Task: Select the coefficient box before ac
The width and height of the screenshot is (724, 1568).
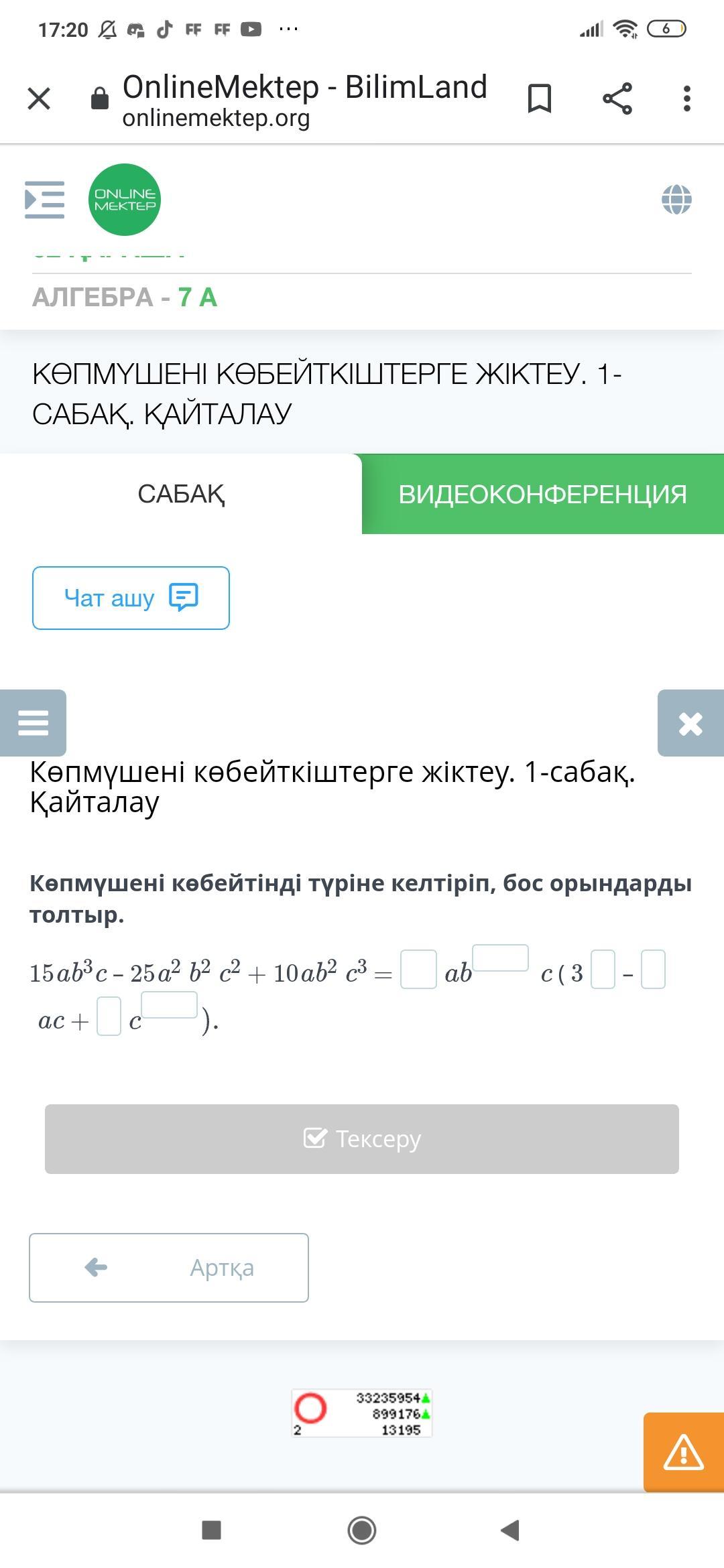Action: [653, 970]
